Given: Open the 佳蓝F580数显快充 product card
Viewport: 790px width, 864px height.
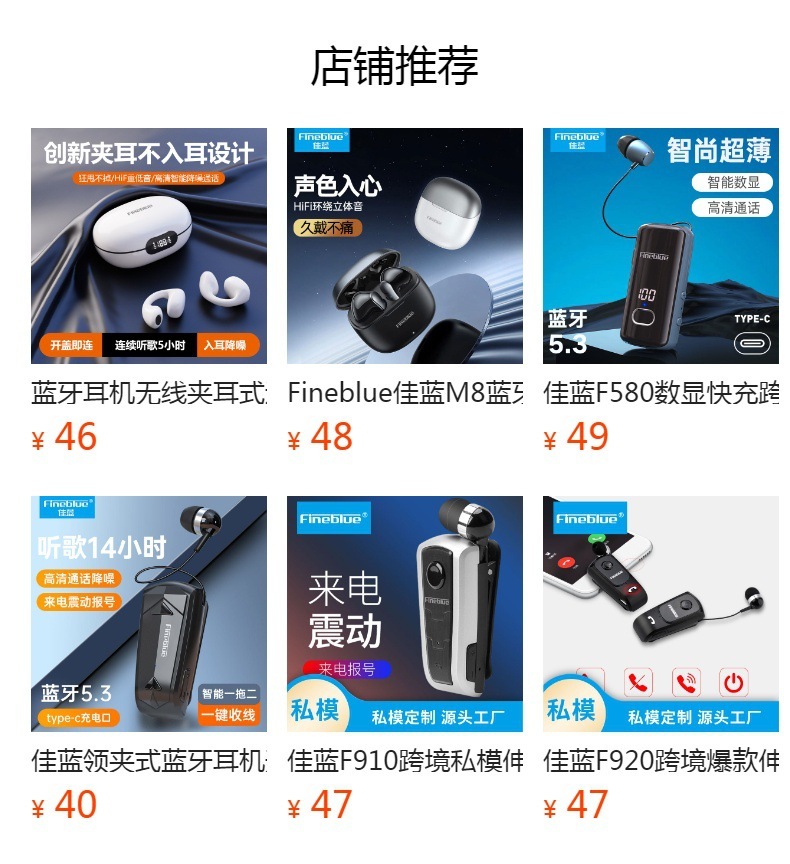Looking at the screenshot, I should 660,246.
